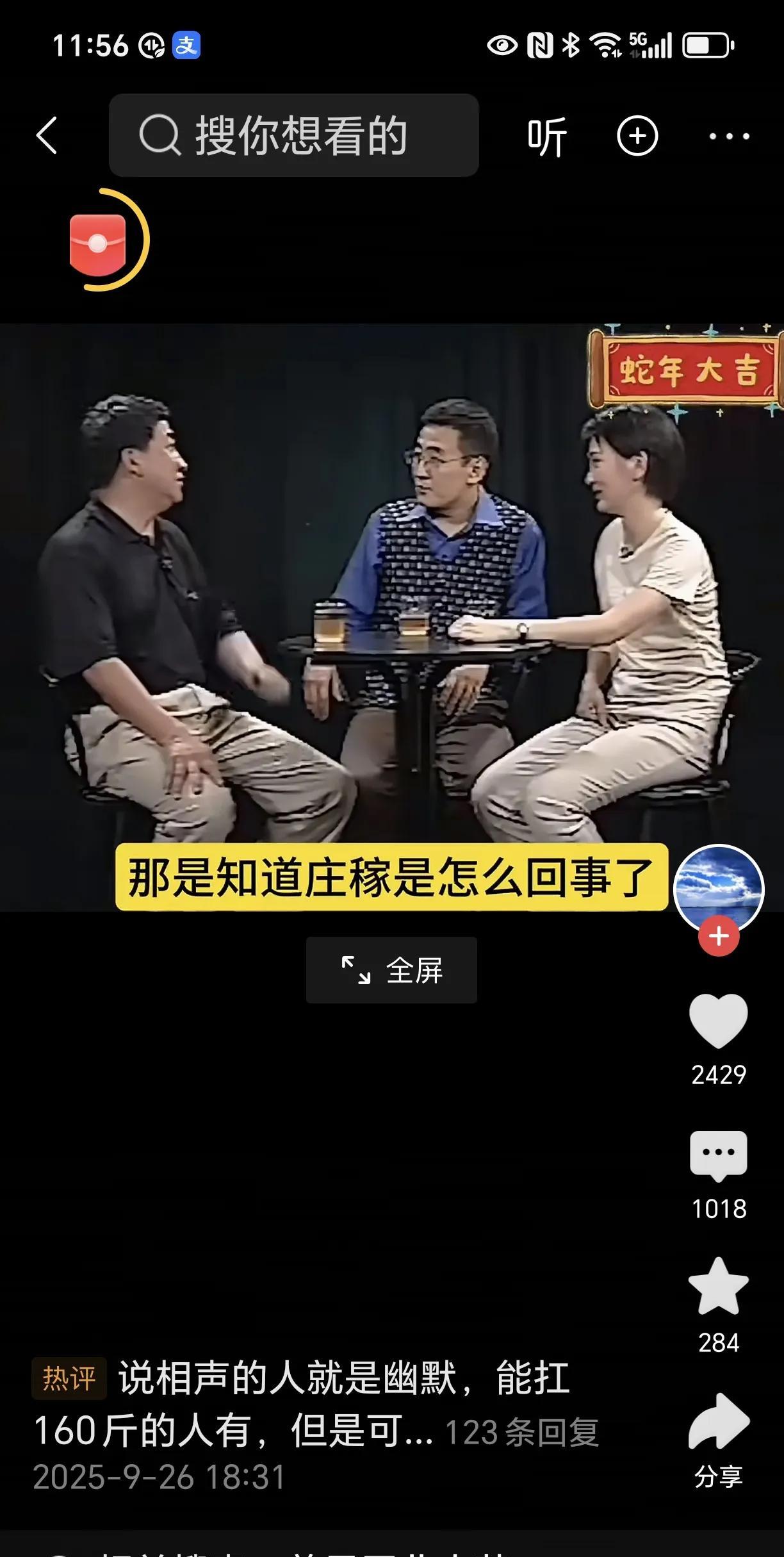The image size is (784, 1557).
Task: Open the uploader's sky avatar profile
Action: tap(719, 889)
